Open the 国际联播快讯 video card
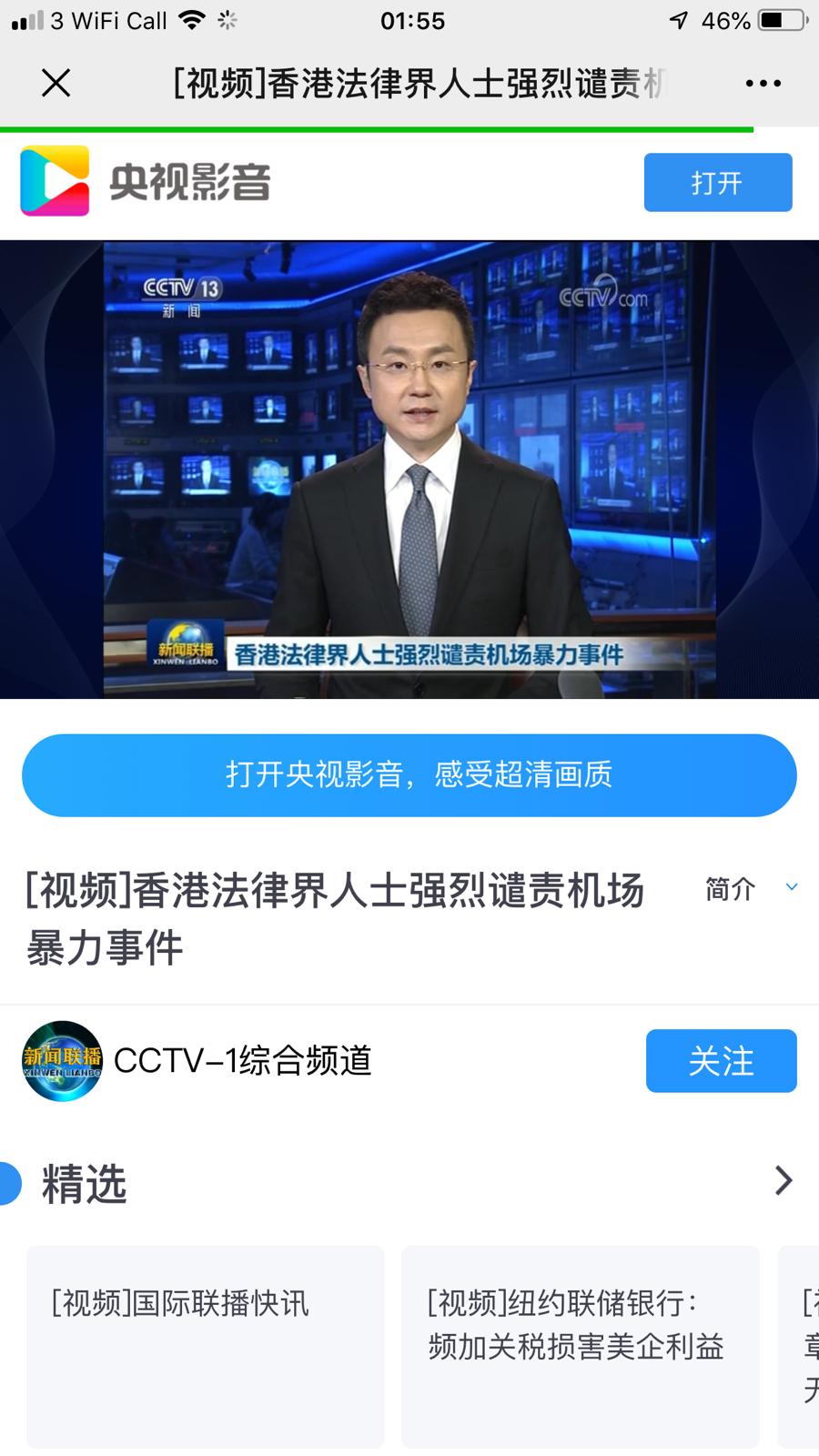 pos(206,1345)
